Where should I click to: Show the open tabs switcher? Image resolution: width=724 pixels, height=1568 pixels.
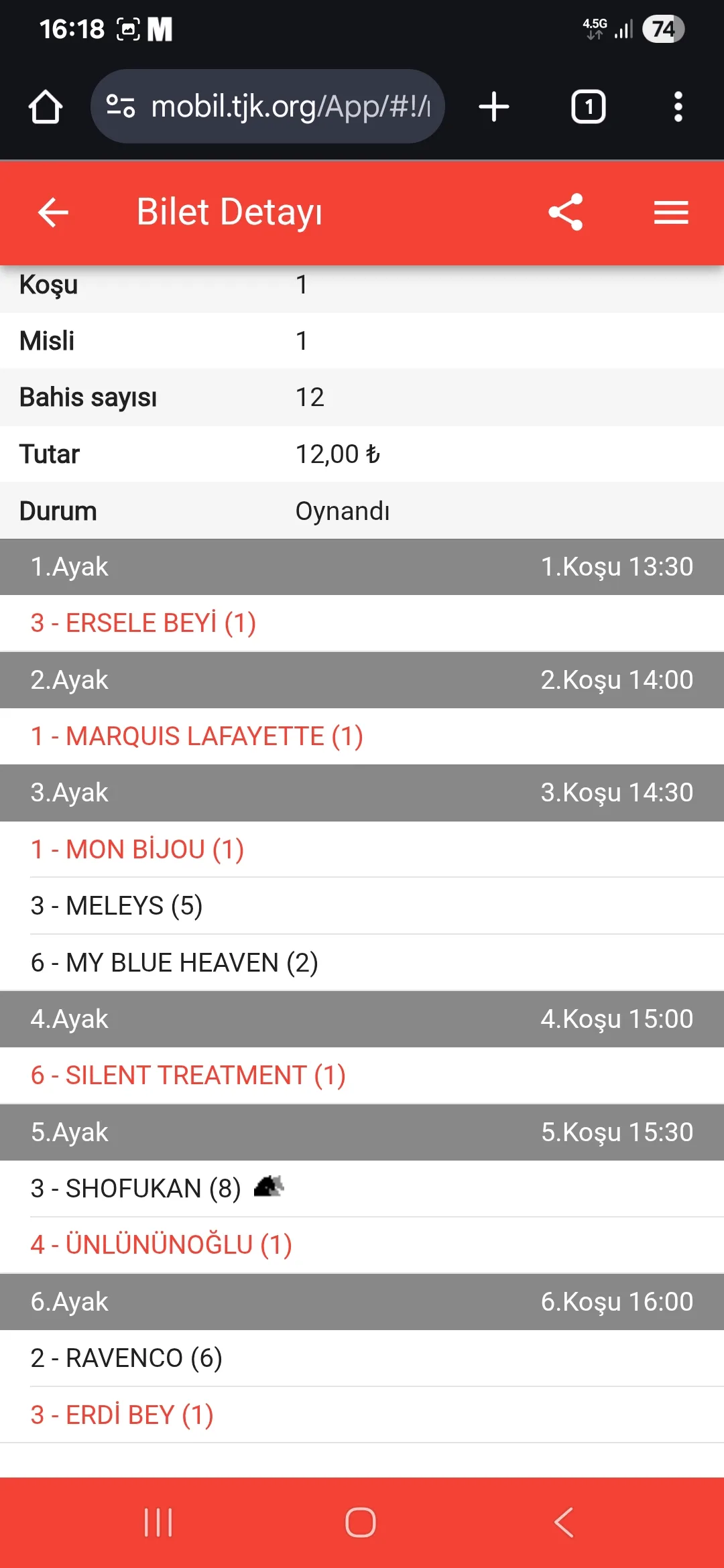point(589,107)
